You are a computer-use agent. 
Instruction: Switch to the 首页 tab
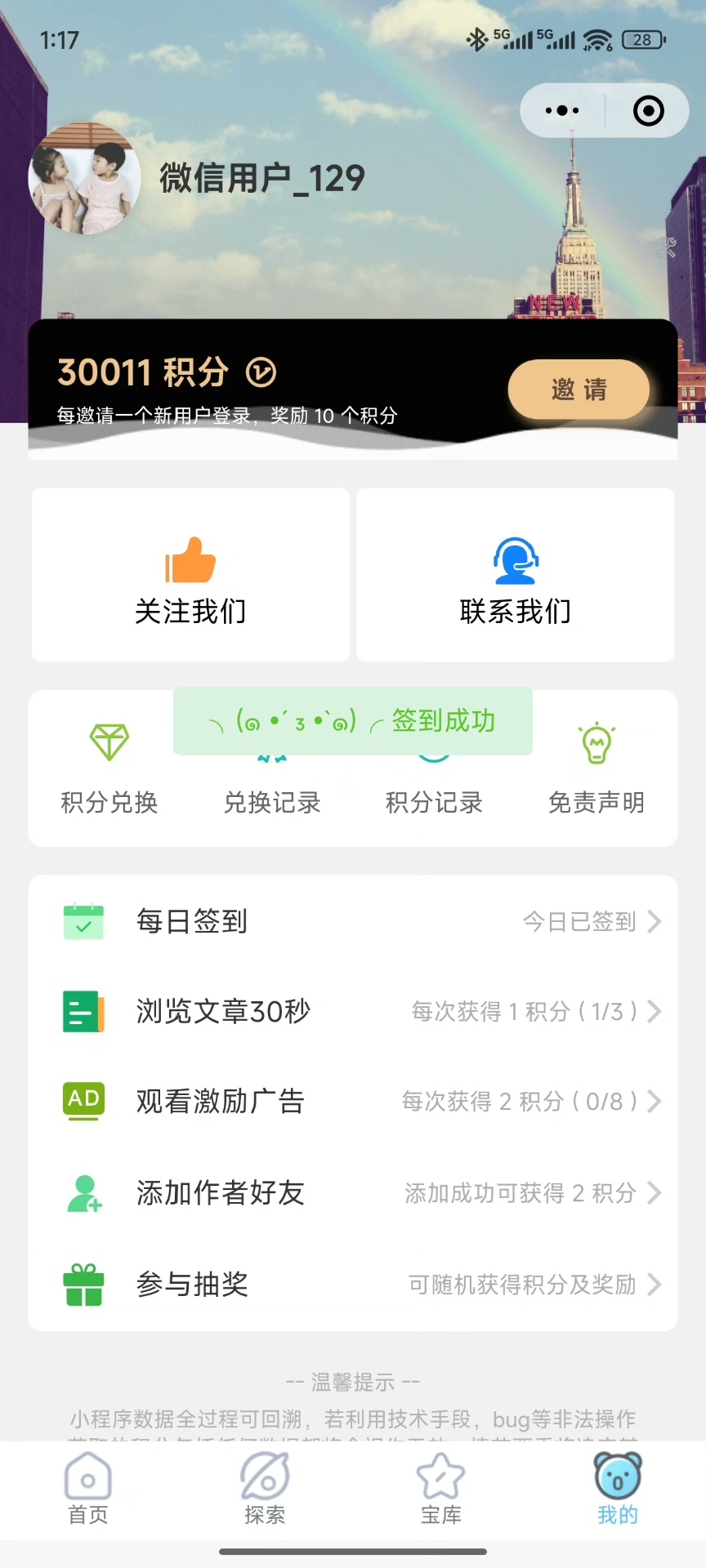(88, 1489)
